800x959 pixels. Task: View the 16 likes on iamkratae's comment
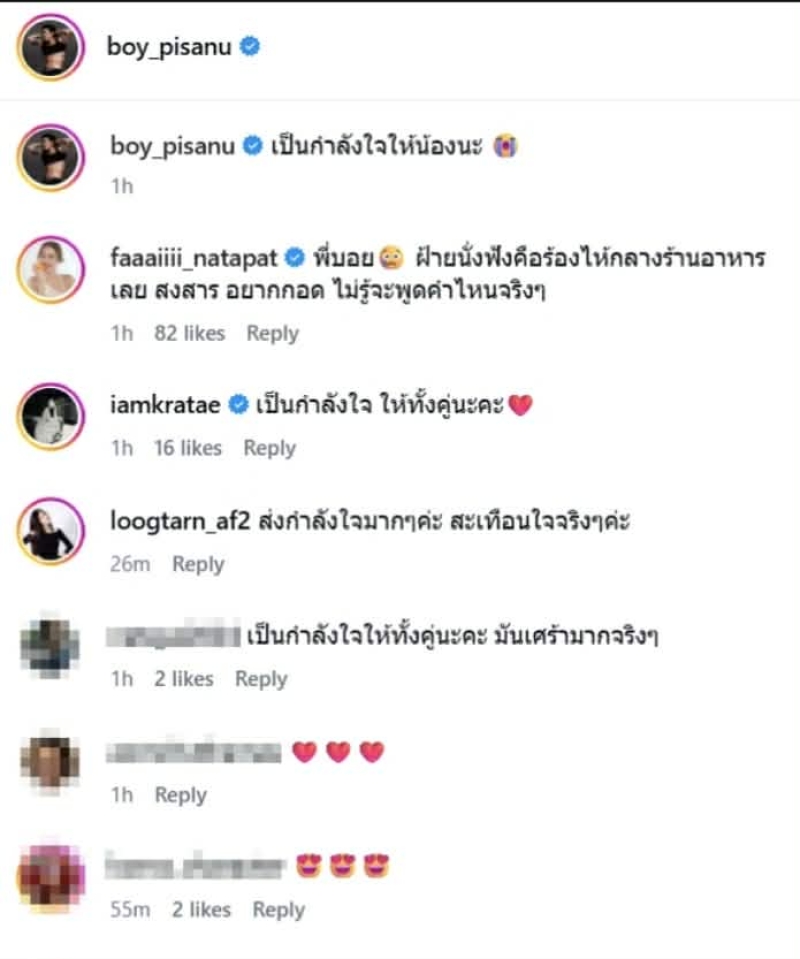click(187, 449)
